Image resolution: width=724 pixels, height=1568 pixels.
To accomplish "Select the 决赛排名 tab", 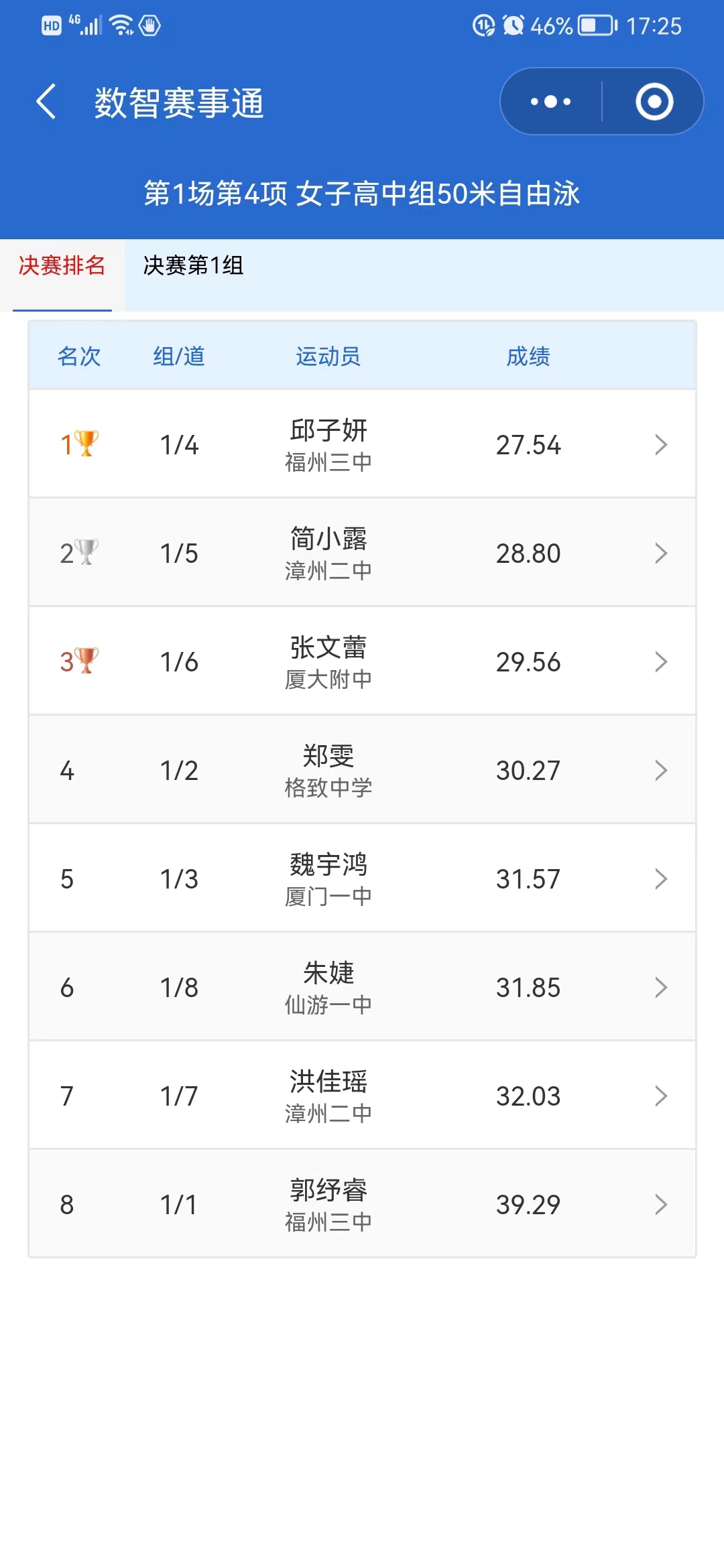I will tap(62, 265).
